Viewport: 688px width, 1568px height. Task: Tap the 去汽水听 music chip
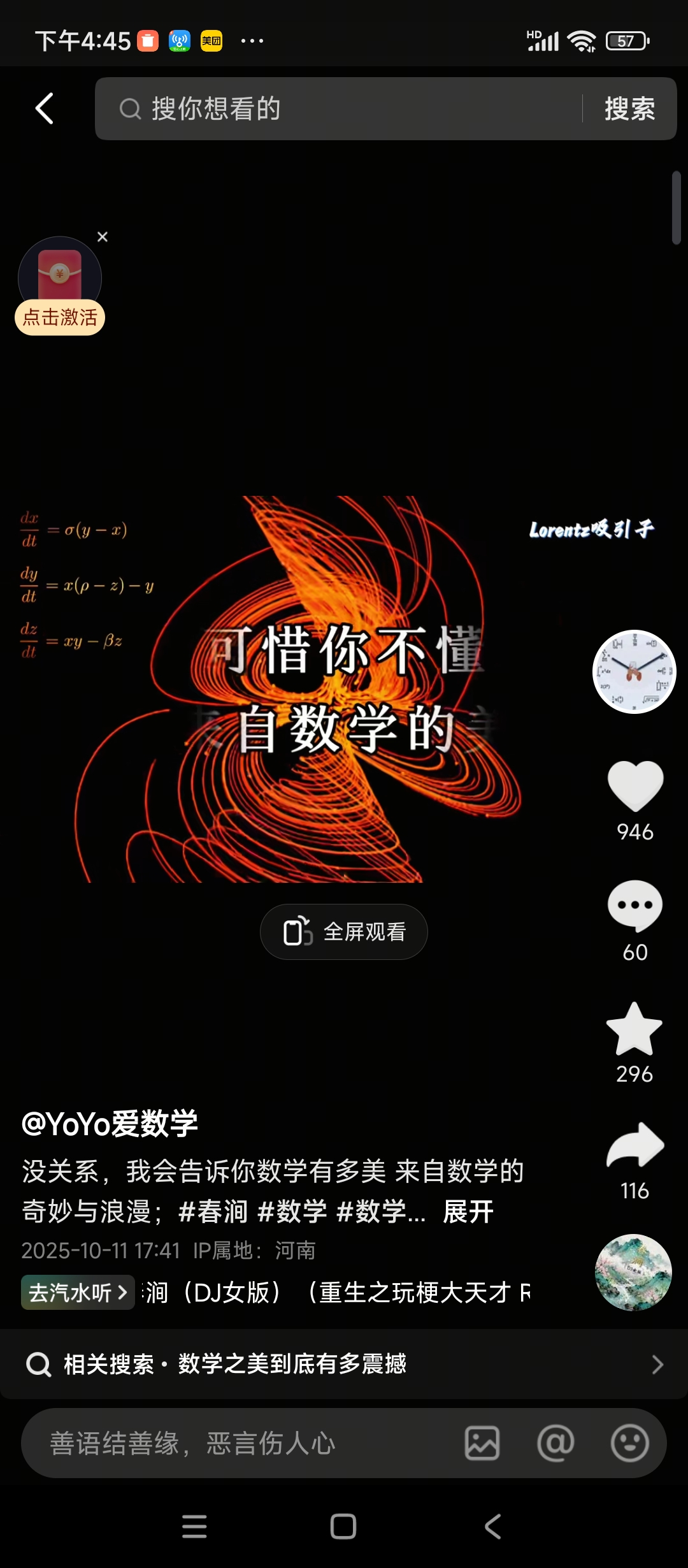pos(78,1293)
